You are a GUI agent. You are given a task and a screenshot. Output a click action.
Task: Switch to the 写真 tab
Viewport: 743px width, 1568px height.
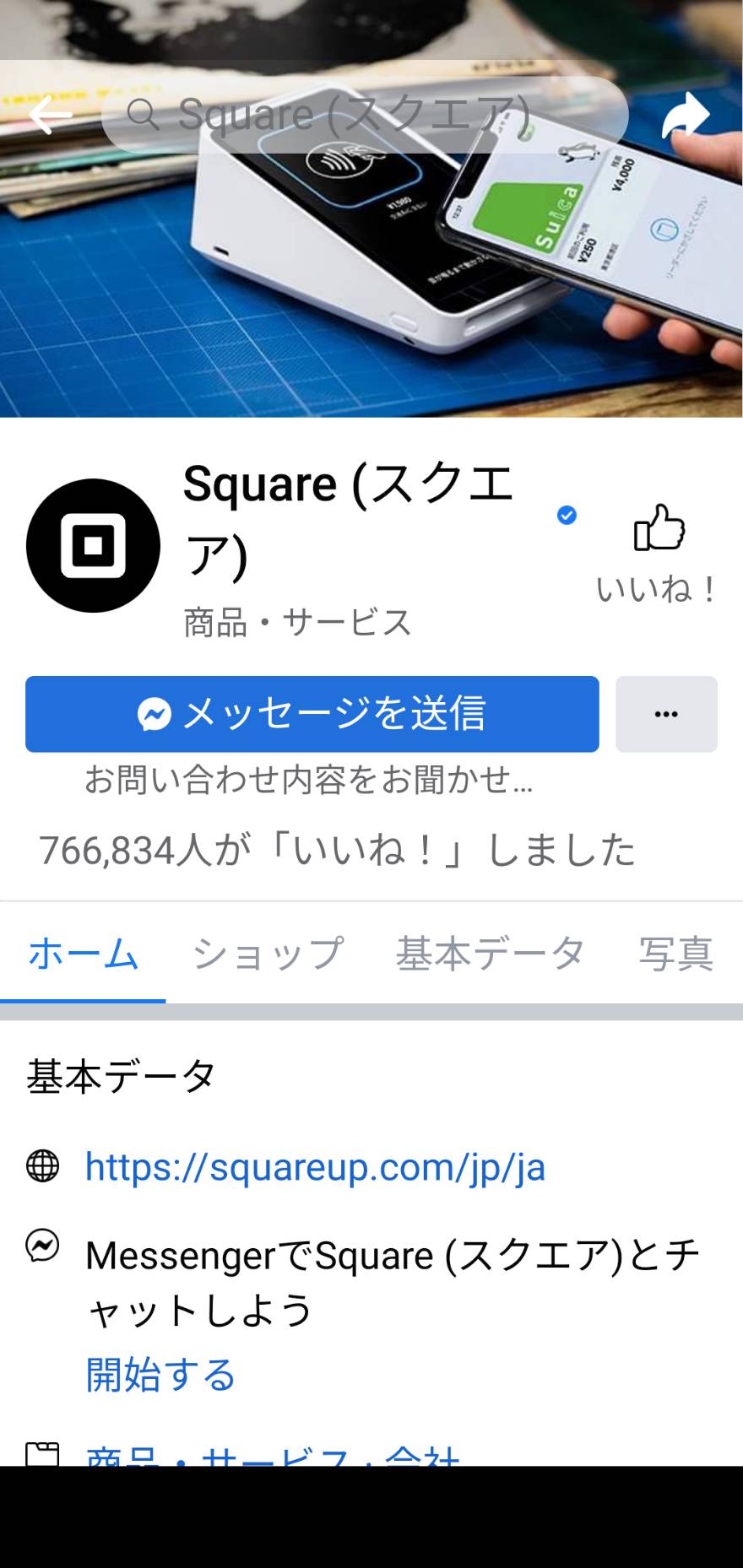[x=675, y=954]
